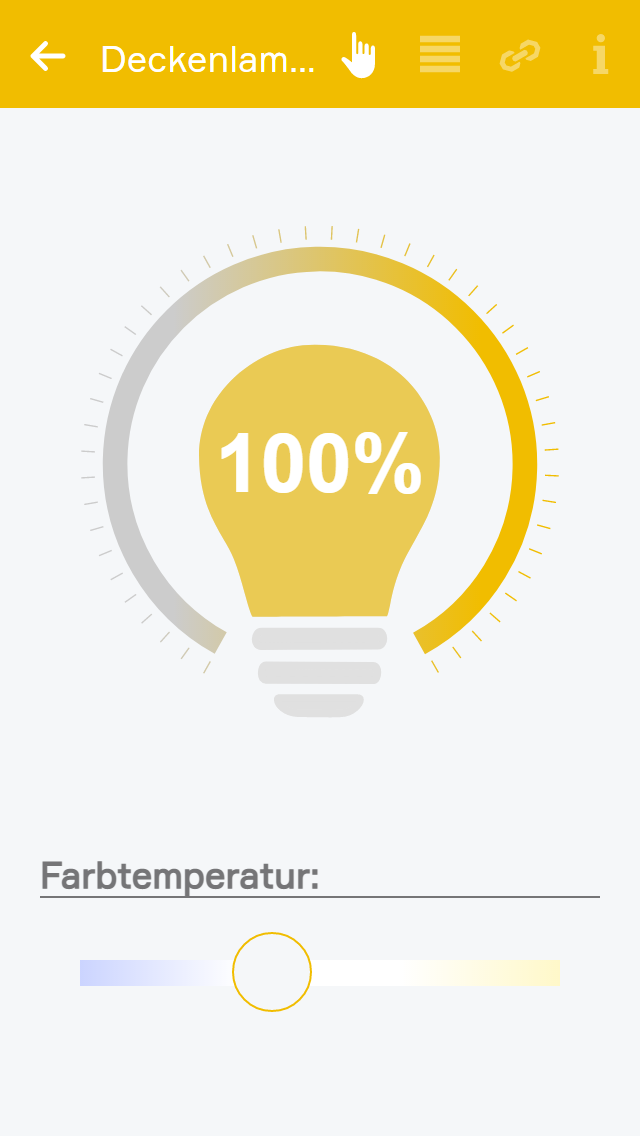The image size is (640, 1136).
Task: Open the device info icon
Action: [600, 55]
